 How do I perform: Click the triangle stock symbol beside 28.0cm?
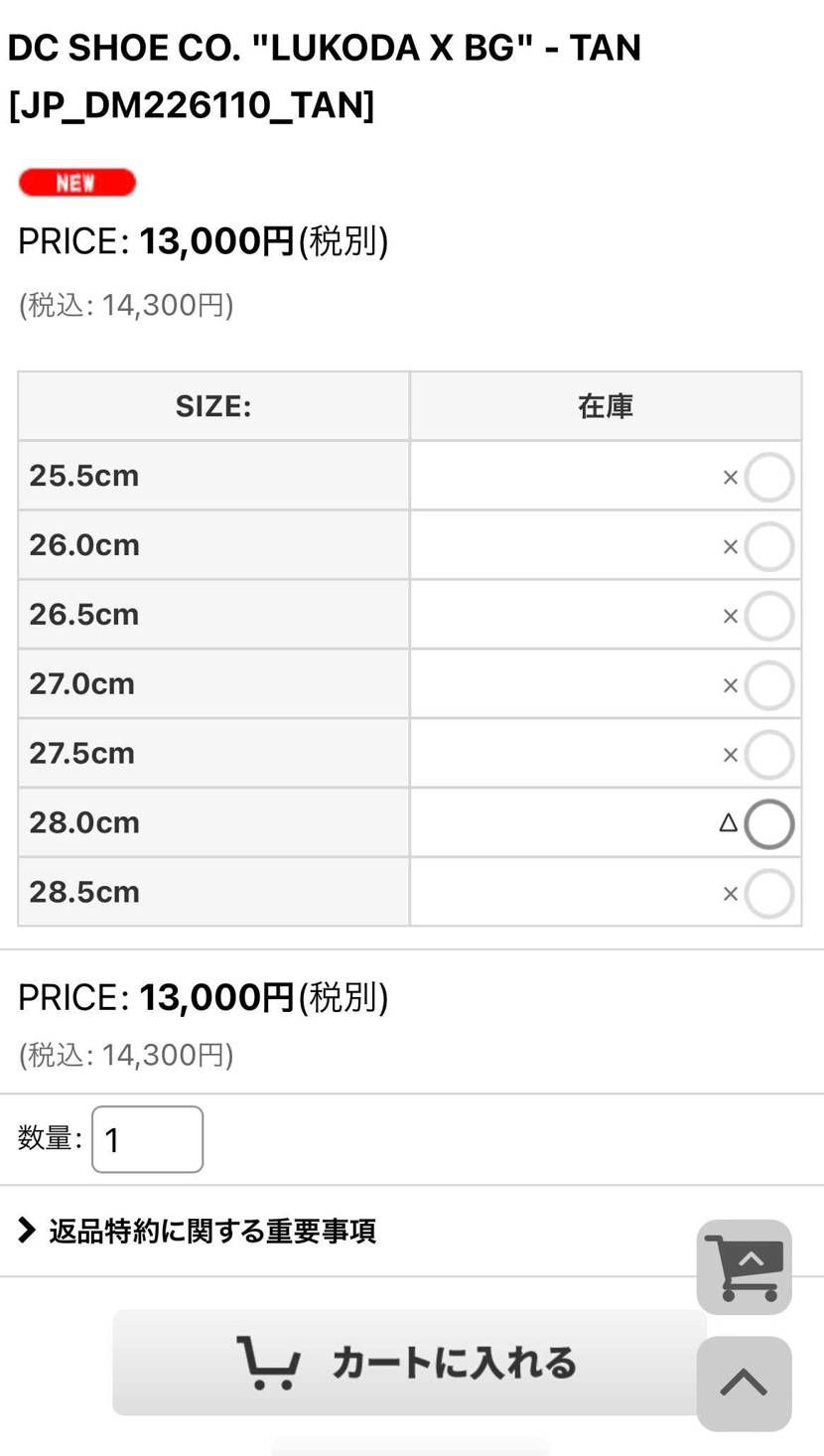(730, 822)
